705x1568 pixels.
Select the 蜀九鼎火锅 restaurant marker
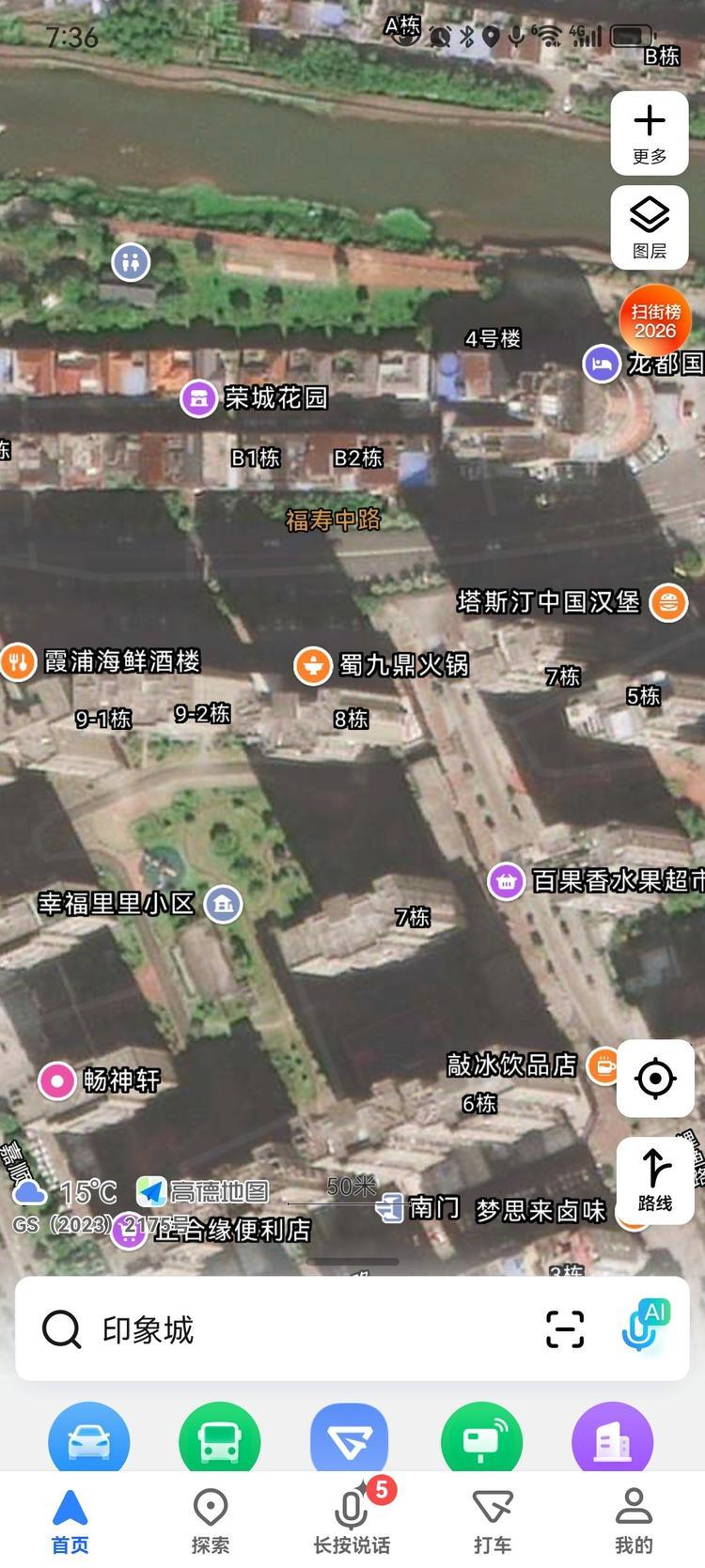(312, 665)
